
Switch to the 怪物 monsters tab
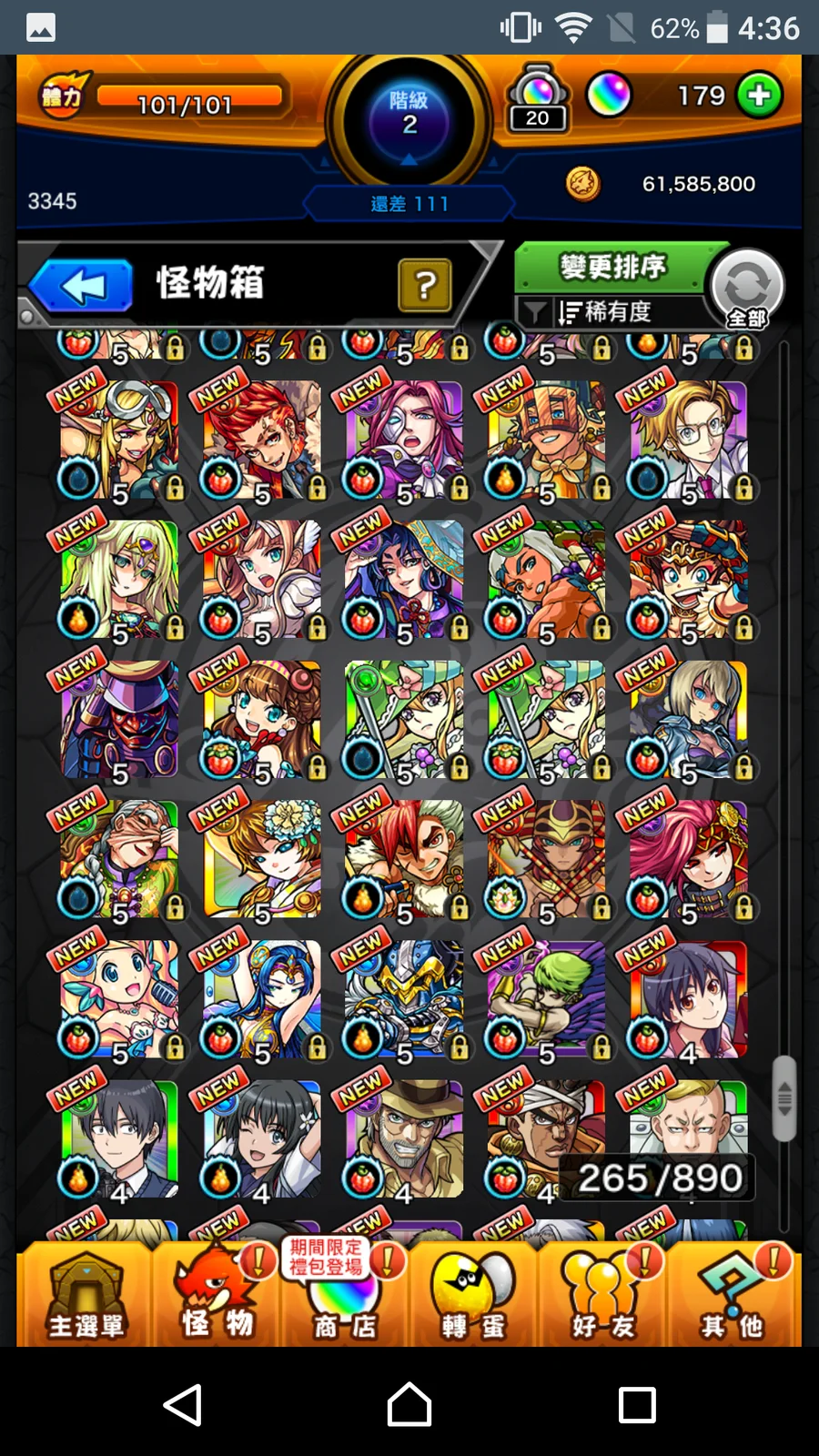click(x=217, y=1297)
